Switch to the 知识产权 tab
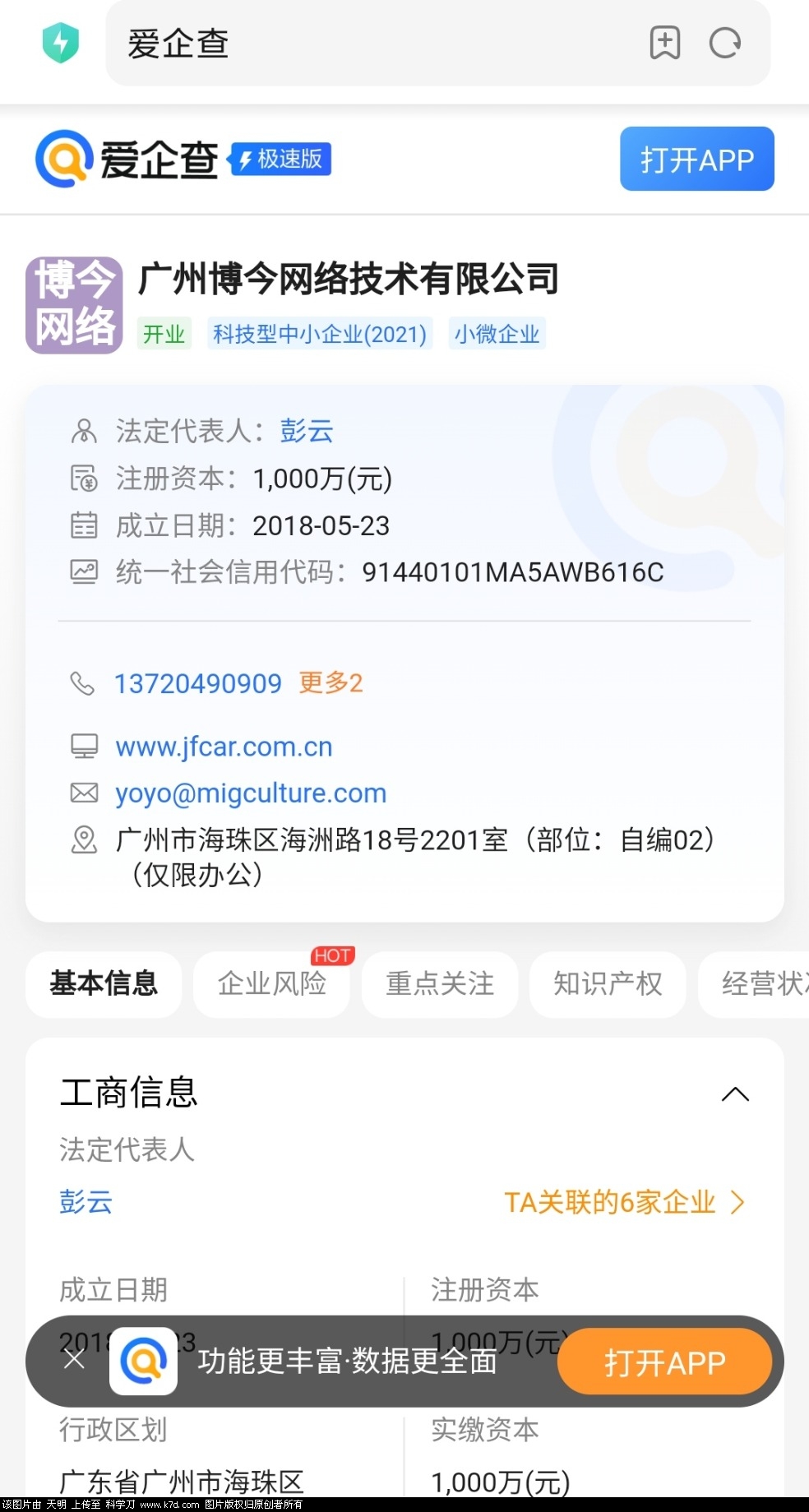809x1512 pixels. [x=608, y=984]
